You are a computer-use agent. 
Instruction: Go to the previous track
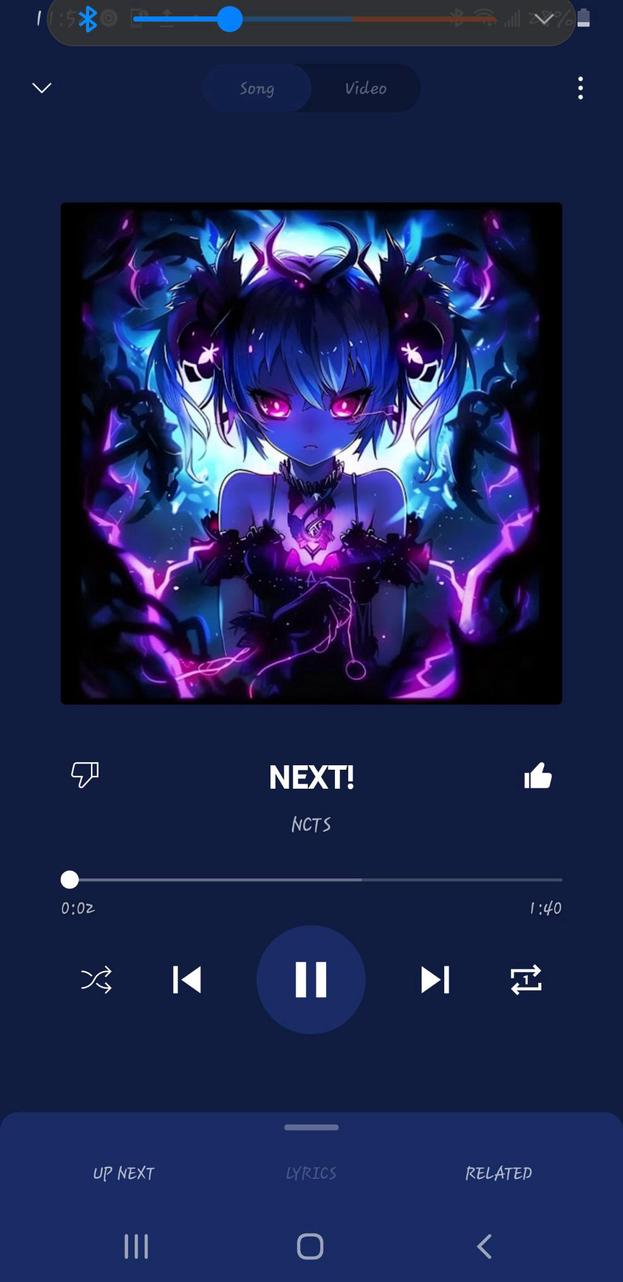click(x=187, y=980)
